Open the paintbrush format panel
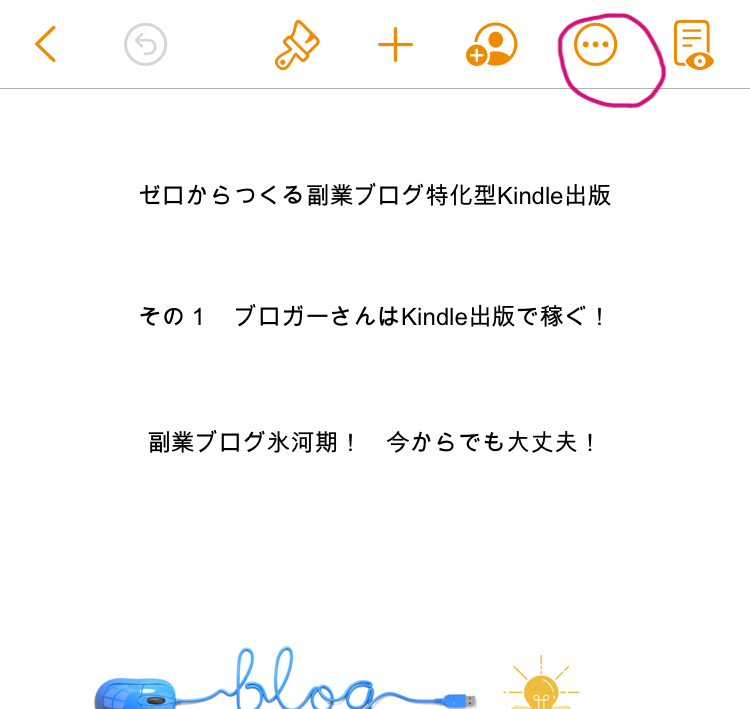This screenshot has height=709, width=750. [x=297, y=45]
